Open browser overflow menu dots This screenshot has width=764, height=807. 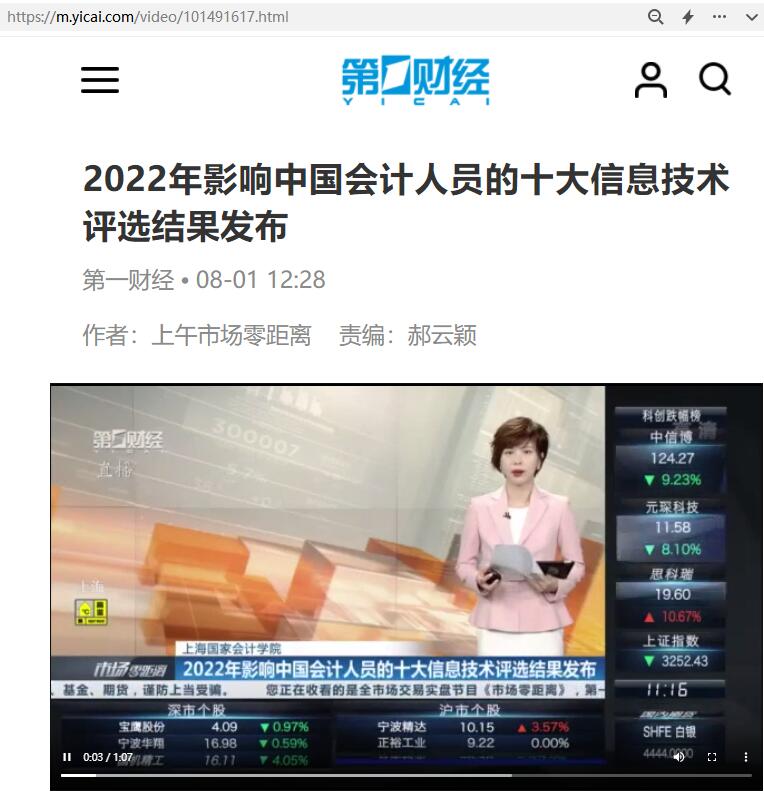[x=719, y=17]
